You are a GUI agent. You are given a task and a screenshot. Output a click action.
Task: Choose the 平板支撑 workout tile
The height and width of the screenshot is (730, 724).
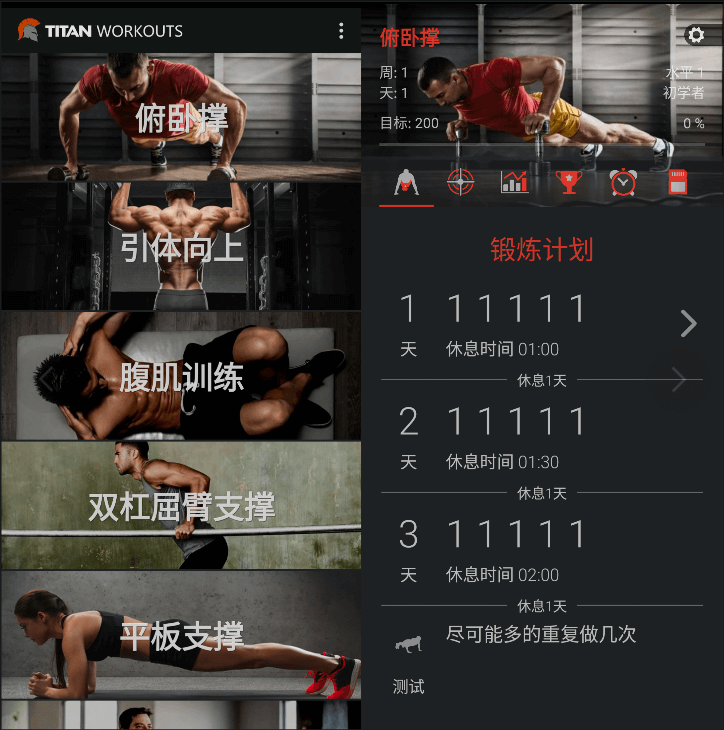pos(181,635)
